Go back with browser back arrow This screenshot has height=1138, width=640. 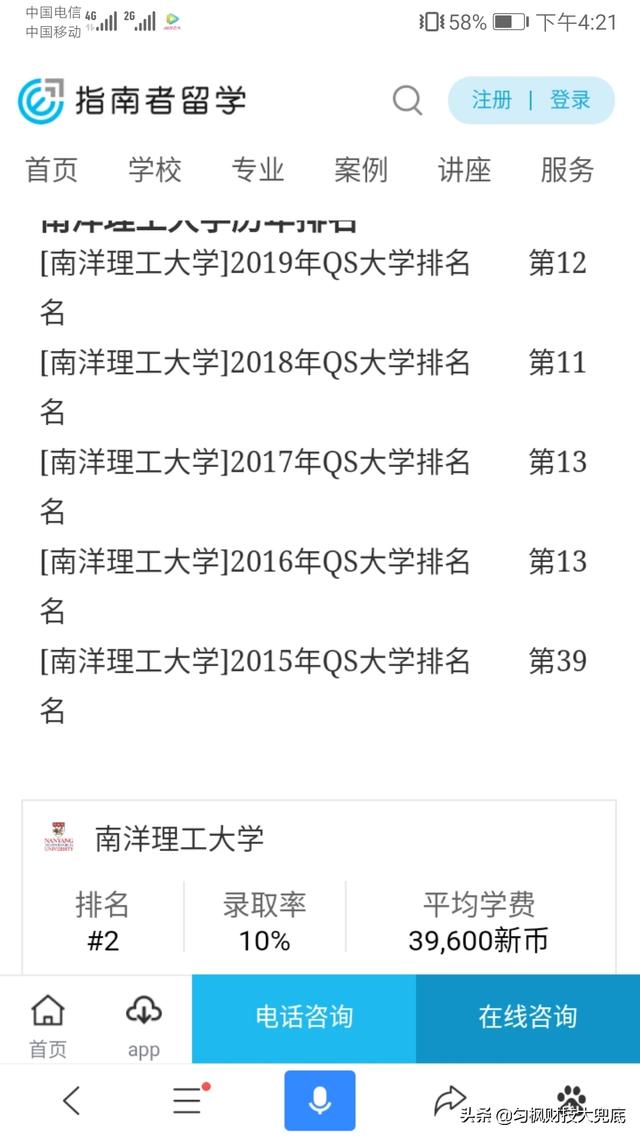point(71,1100)
